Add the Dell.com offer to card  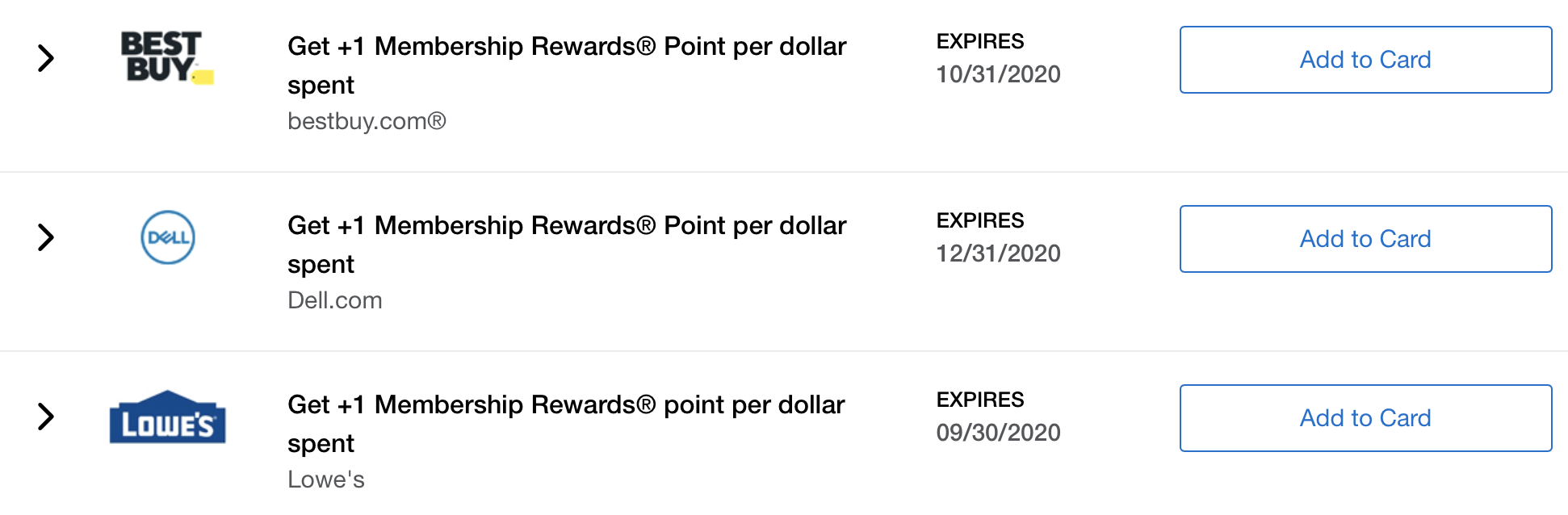pos(1365,239)
